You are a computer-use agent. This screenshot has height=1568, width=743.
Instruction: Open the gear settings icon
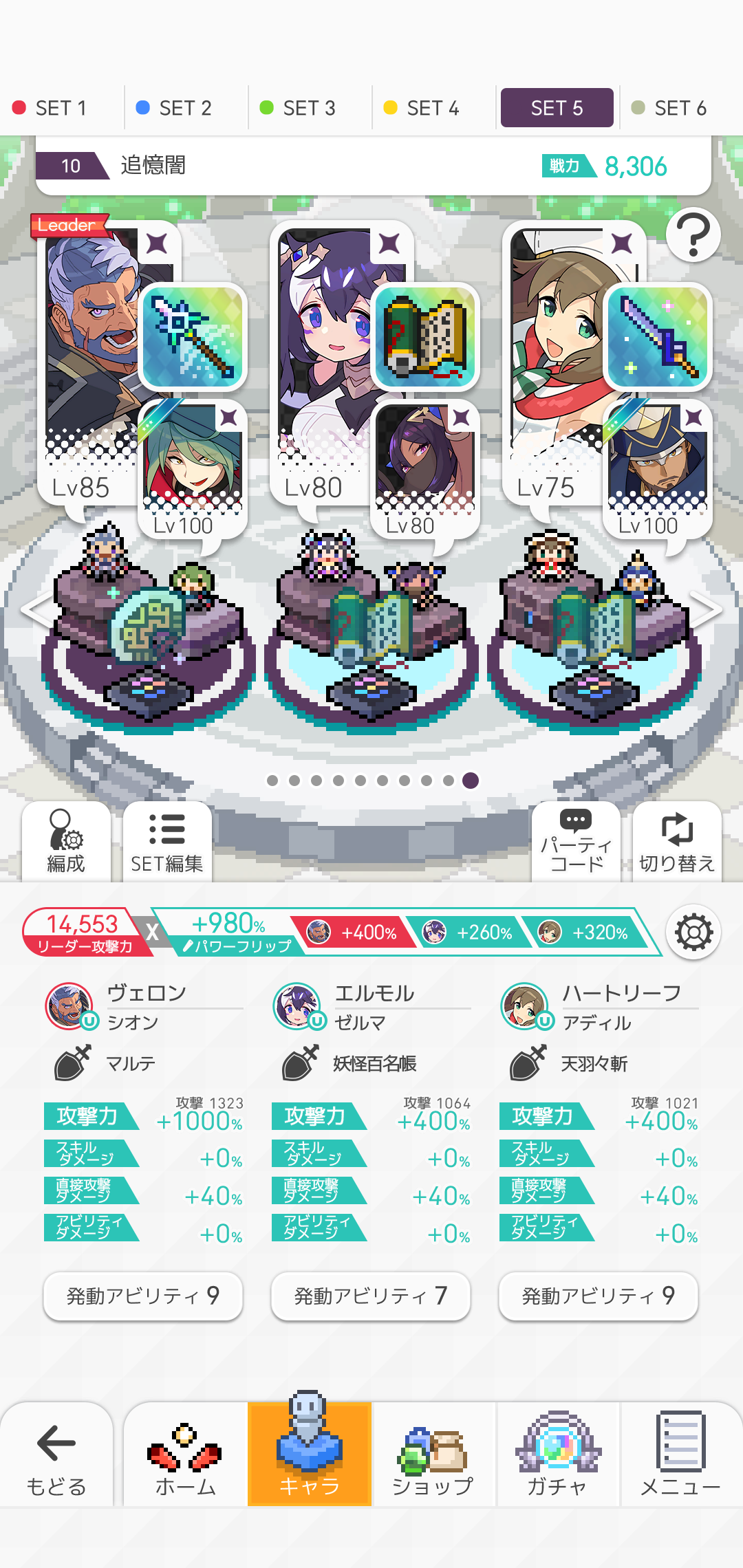pyautogui.click(x=693, y=933)
